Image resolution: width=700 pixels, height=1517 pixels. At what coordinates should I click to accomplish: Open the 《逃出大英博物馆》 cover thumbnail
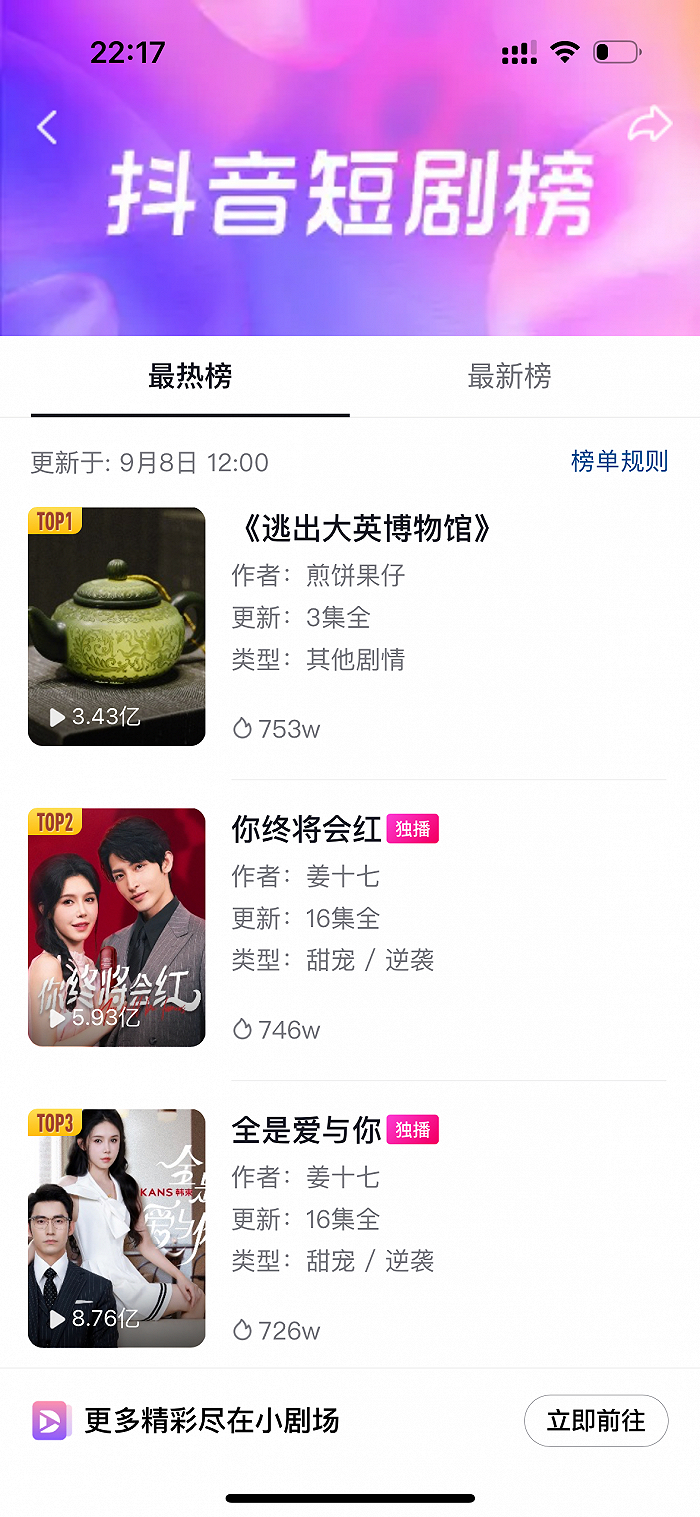117,626
